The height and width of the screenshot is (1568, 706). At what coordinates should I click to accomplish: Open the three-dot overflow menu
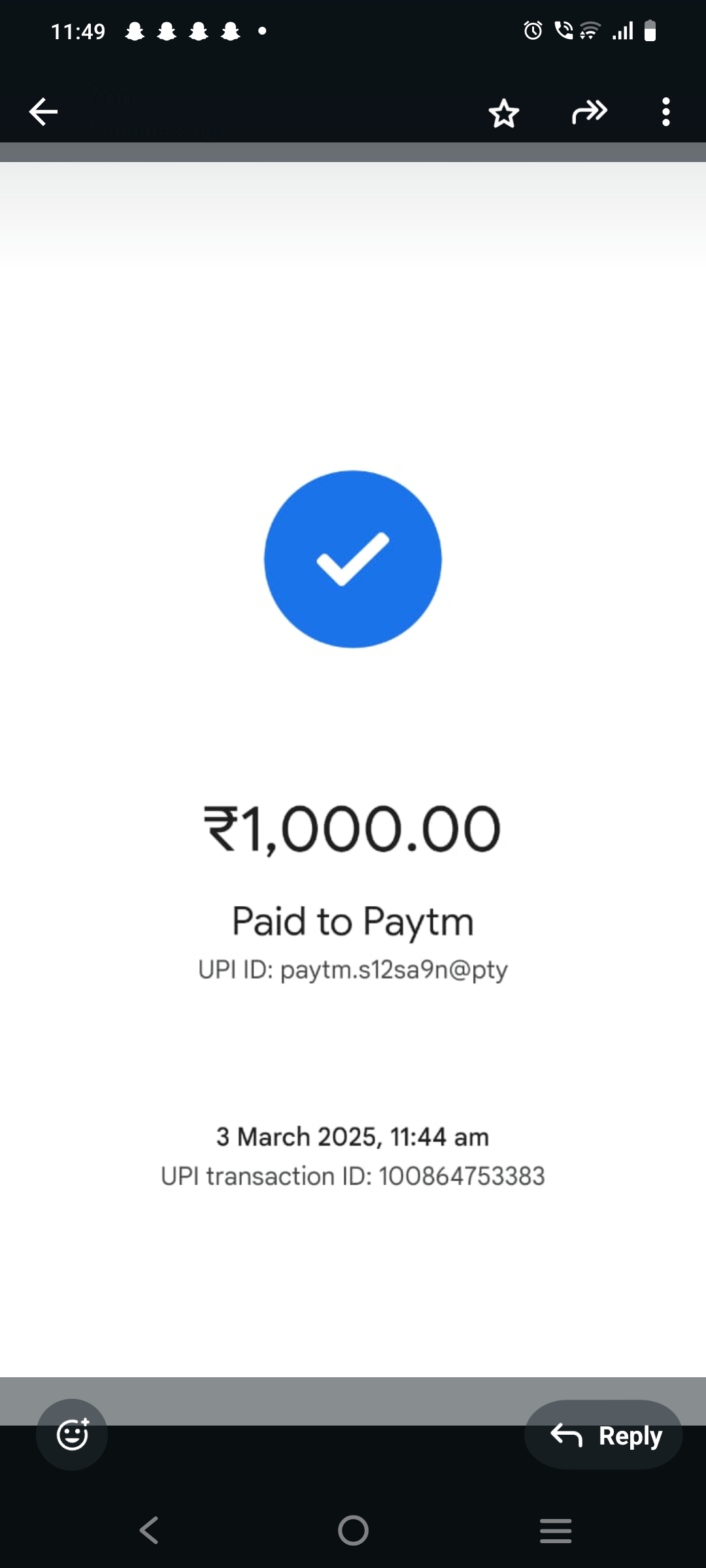(665, 112)
